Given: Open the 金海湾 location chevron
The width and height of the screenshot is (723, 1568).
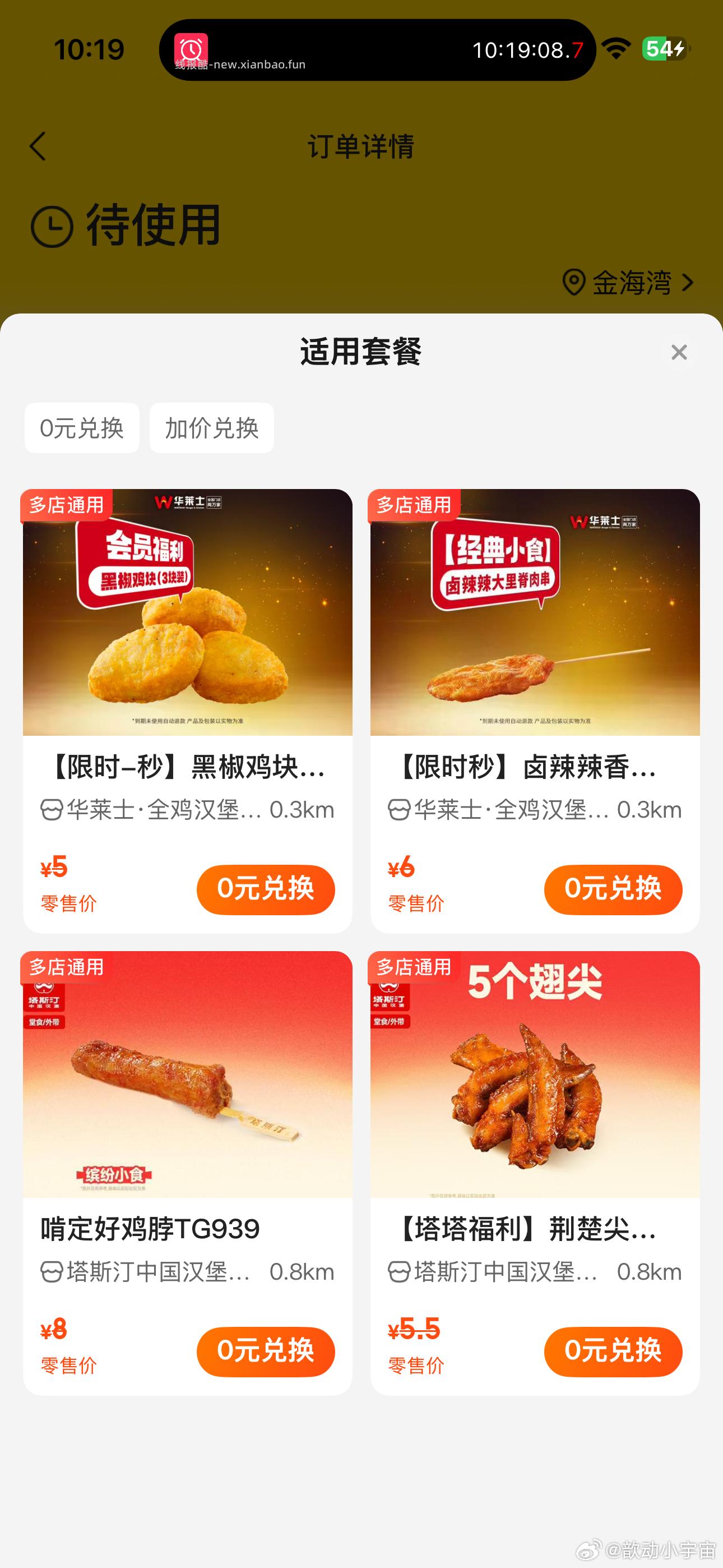Looking at the screenshot, I should 688,282.
